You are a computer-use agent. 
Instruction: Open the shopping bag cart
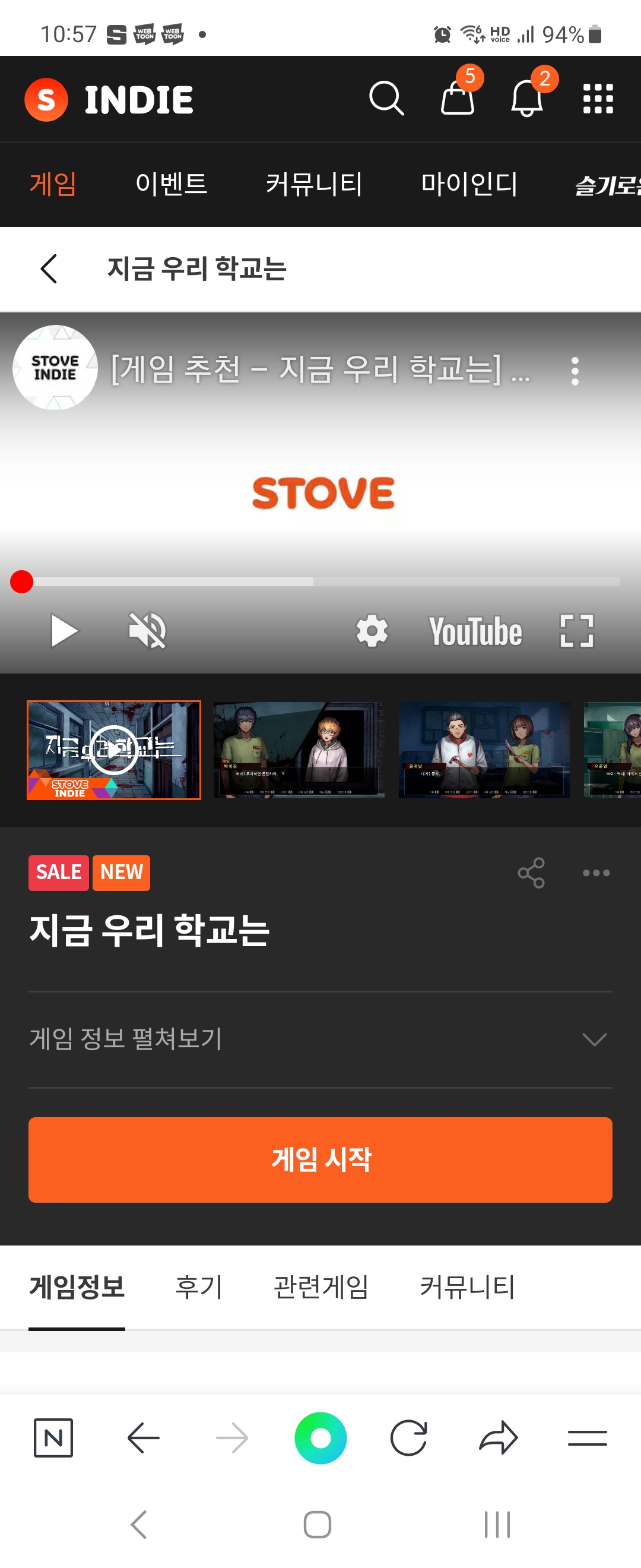tap(458, 97)
